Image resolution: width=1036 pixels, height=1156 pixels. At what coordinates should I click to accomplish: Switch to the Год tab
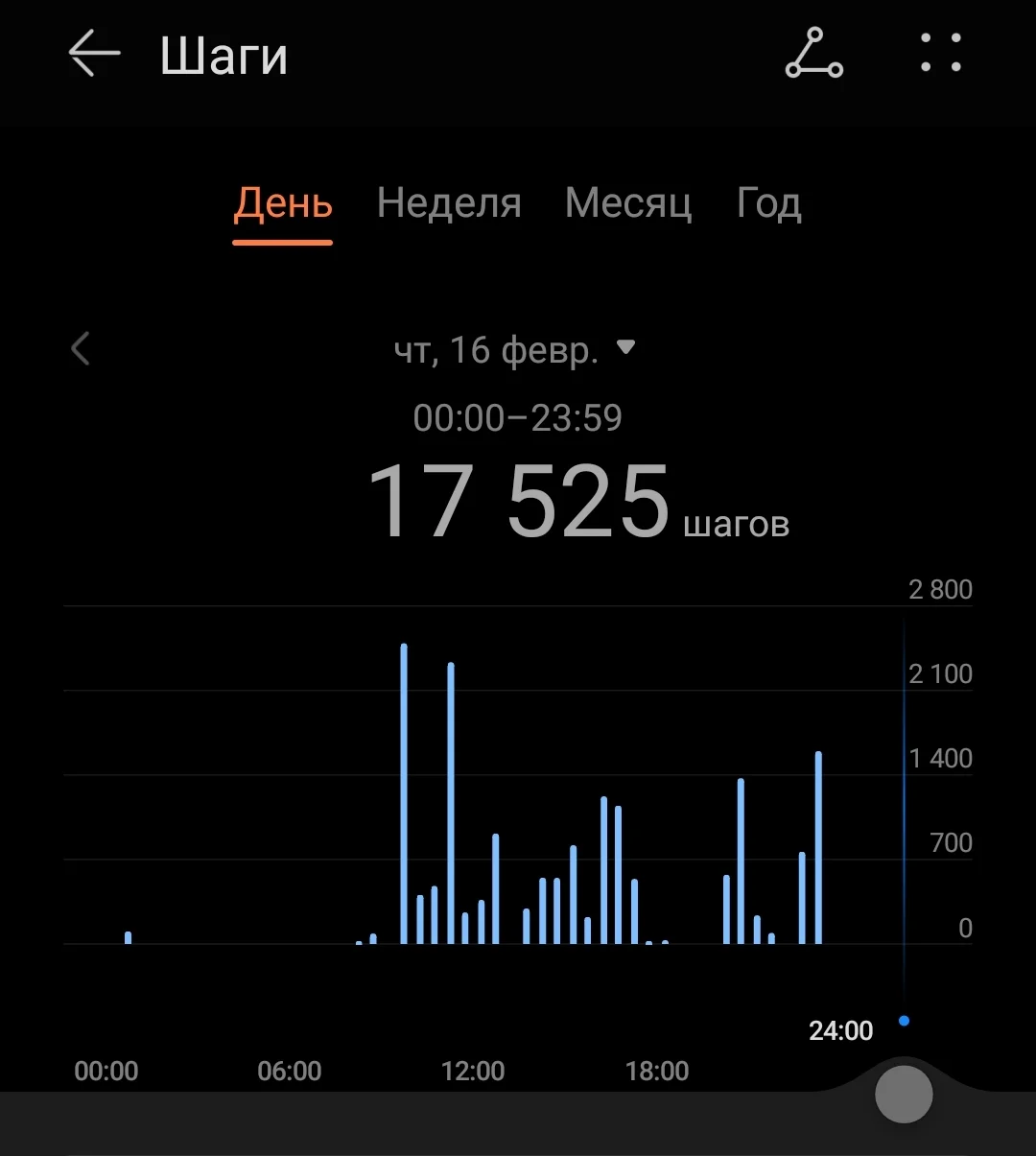point(768,204)
